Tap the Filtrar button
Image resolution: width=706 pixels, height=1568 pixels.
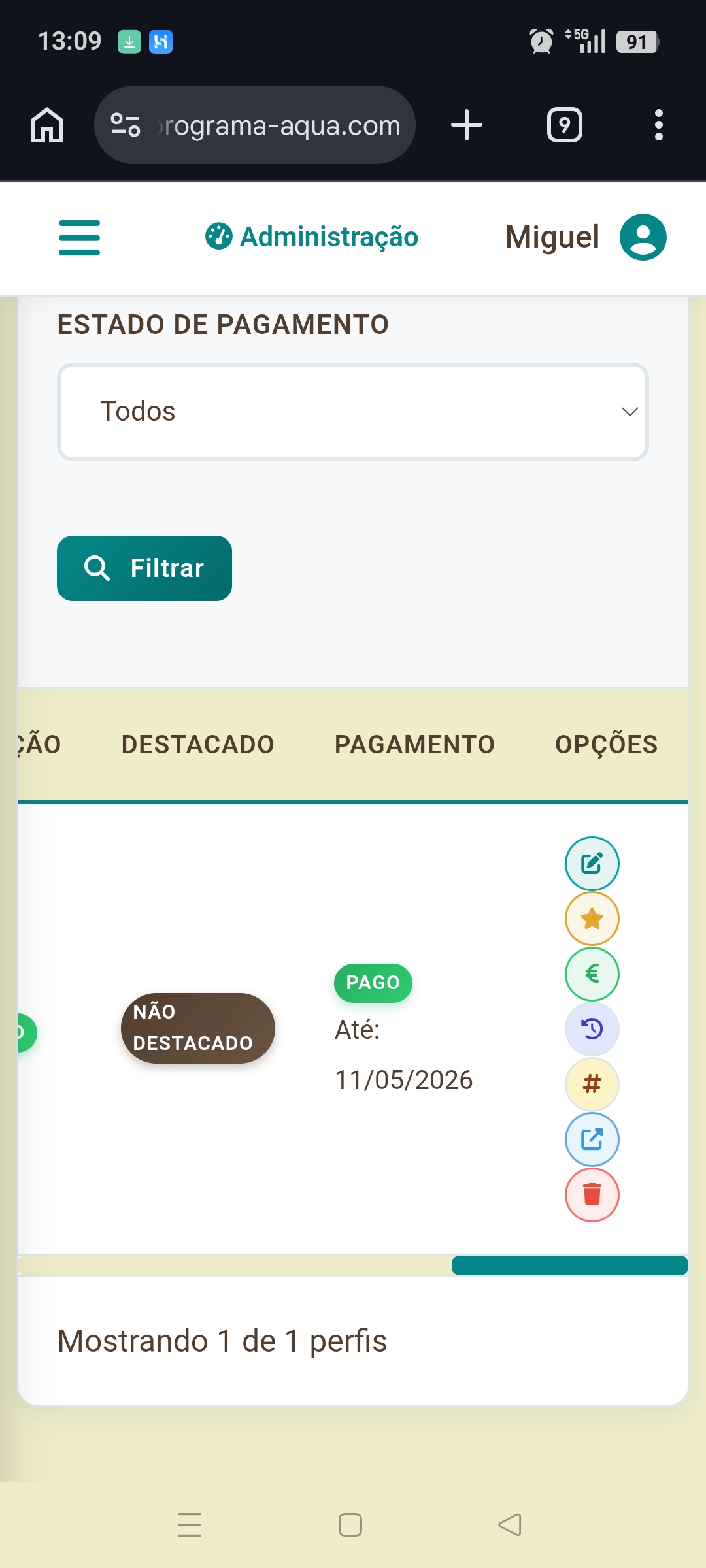pyautogui.click(x=144, y=568)
